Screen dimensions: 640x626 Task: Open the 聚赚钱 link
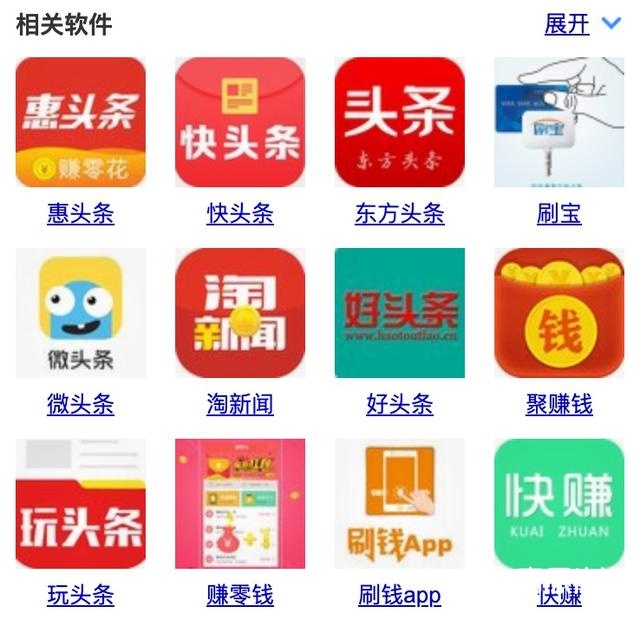[x=559, y=405]
